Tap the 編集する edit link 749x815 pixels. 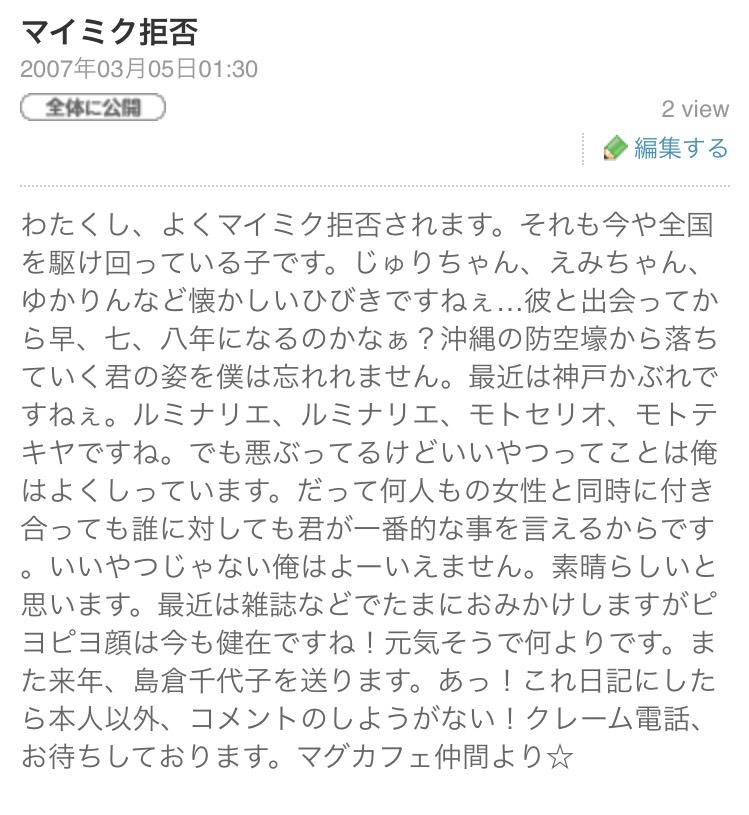coord(679,149)
